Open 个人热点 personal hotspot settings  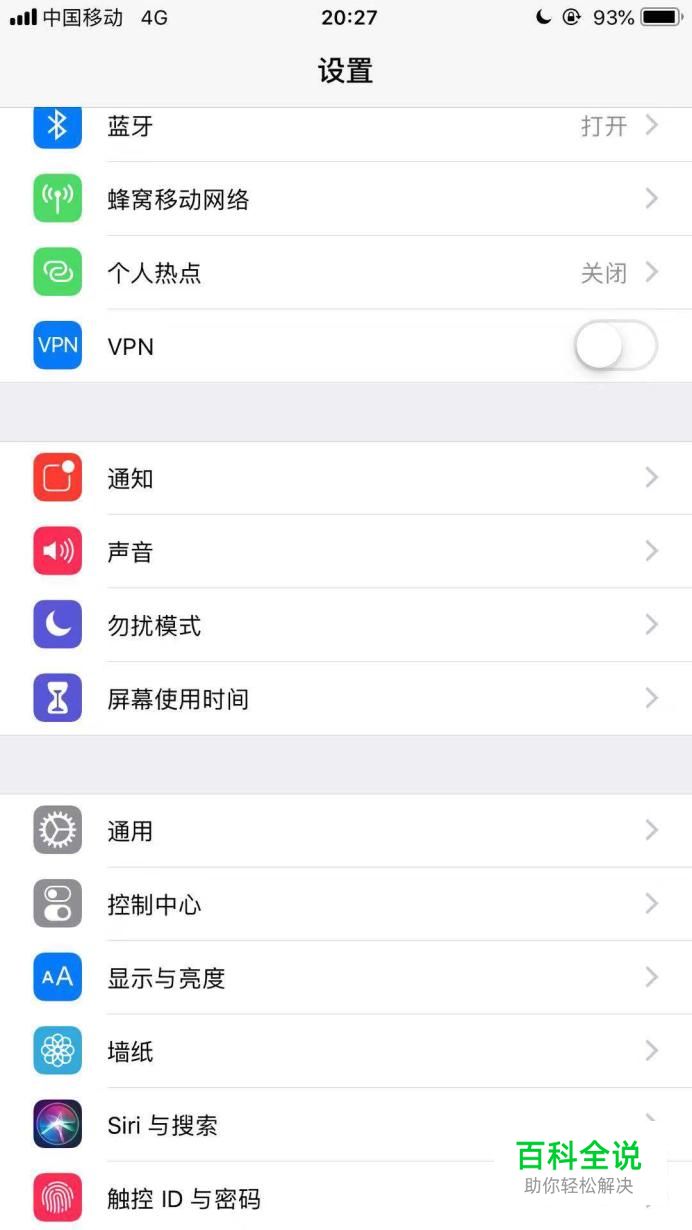tap(345, 273)
